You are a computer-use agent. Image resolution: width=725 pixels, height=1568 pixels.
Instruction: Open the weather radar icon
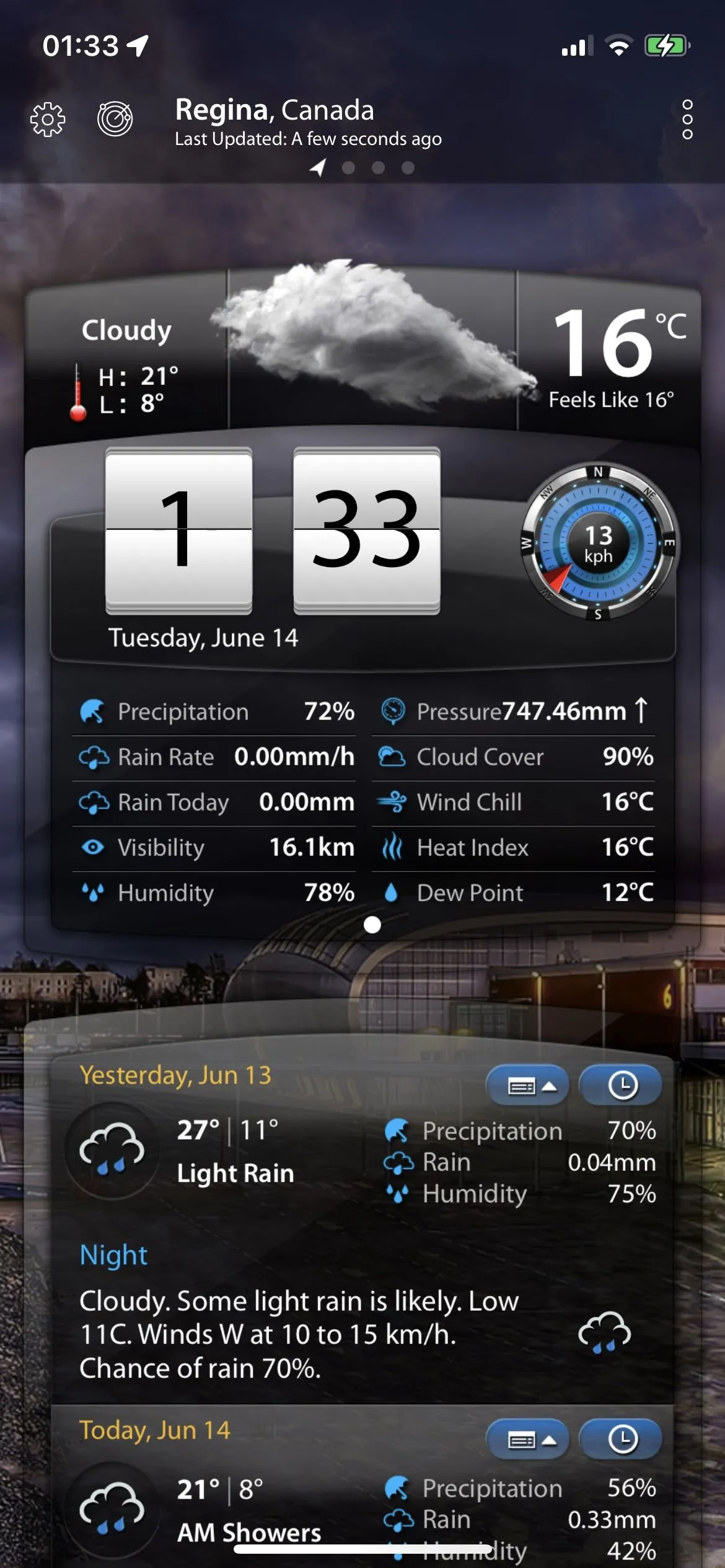coord(115,118)
